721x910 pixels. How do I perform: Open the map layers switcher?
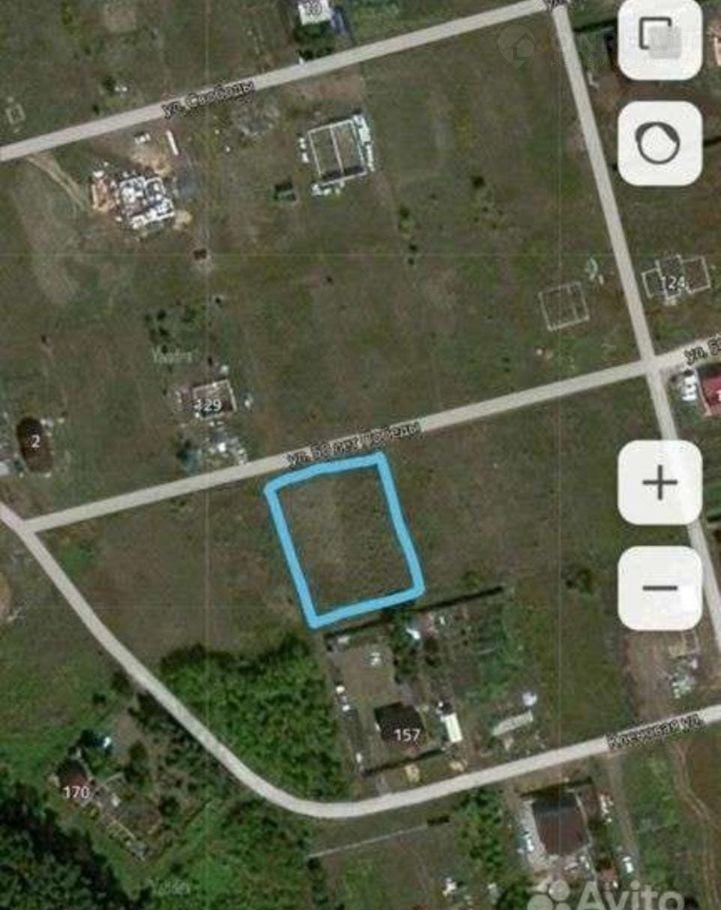pos(659,38)
